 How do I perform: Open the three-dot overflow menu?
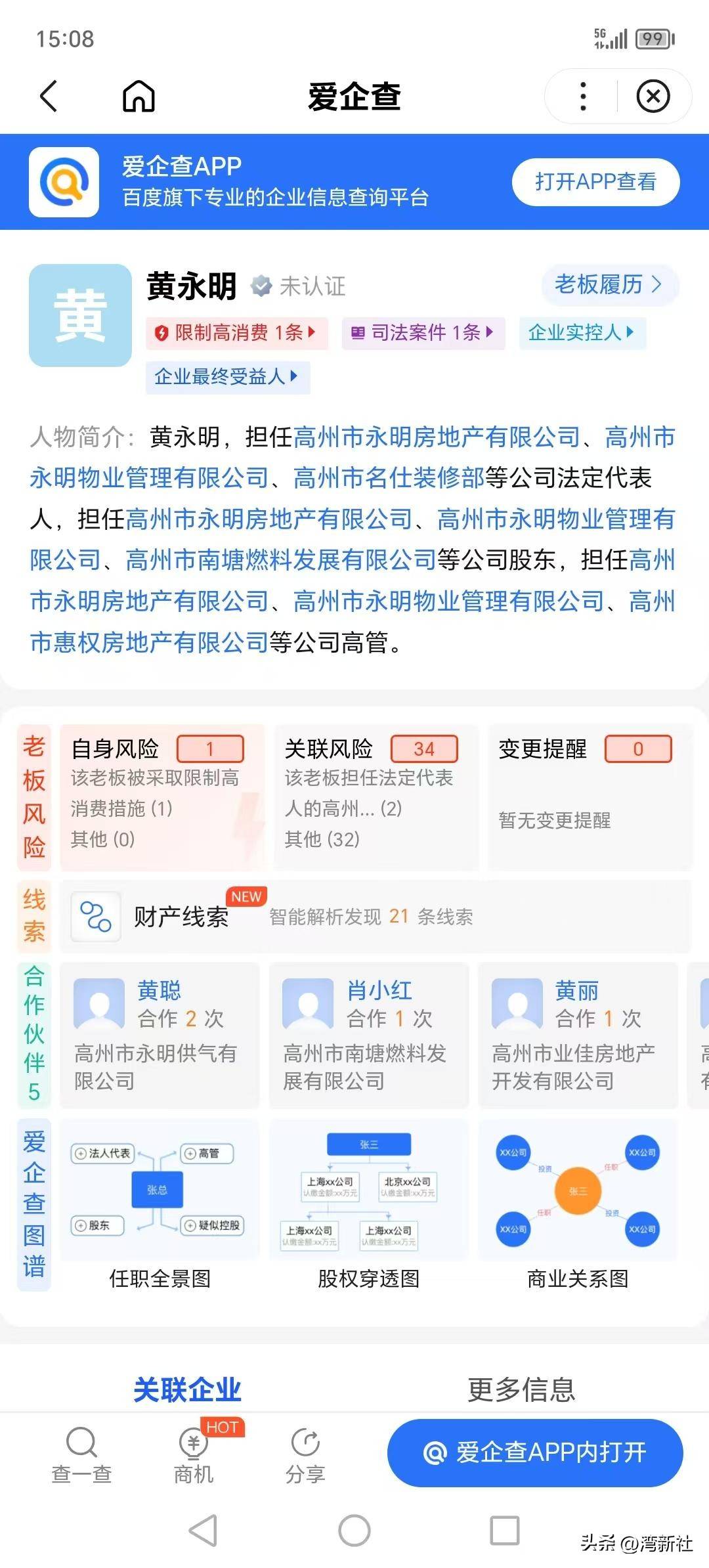[583, 97]
